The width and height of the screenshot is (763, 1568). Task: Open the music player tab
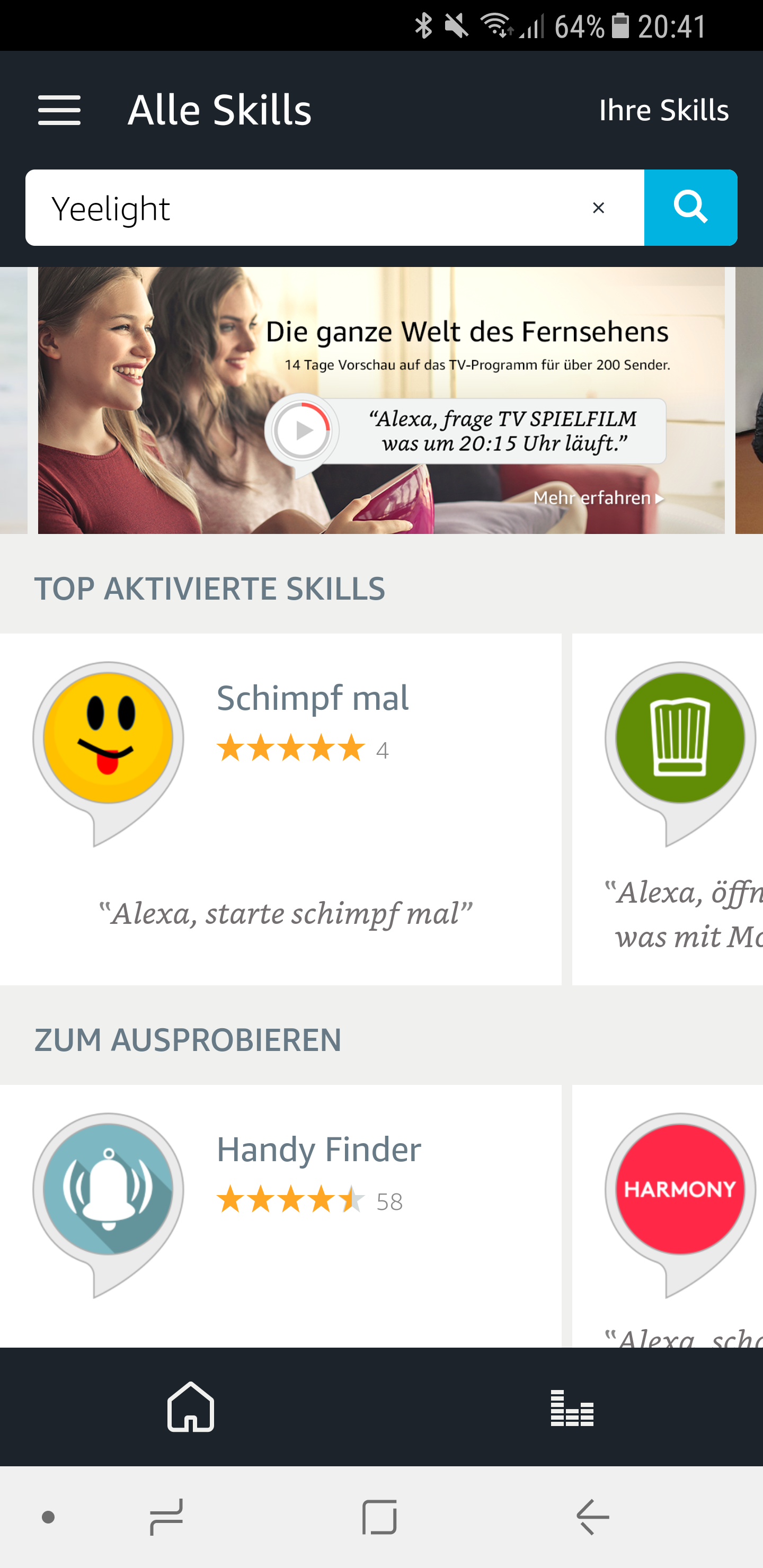tap(572, 1406)
